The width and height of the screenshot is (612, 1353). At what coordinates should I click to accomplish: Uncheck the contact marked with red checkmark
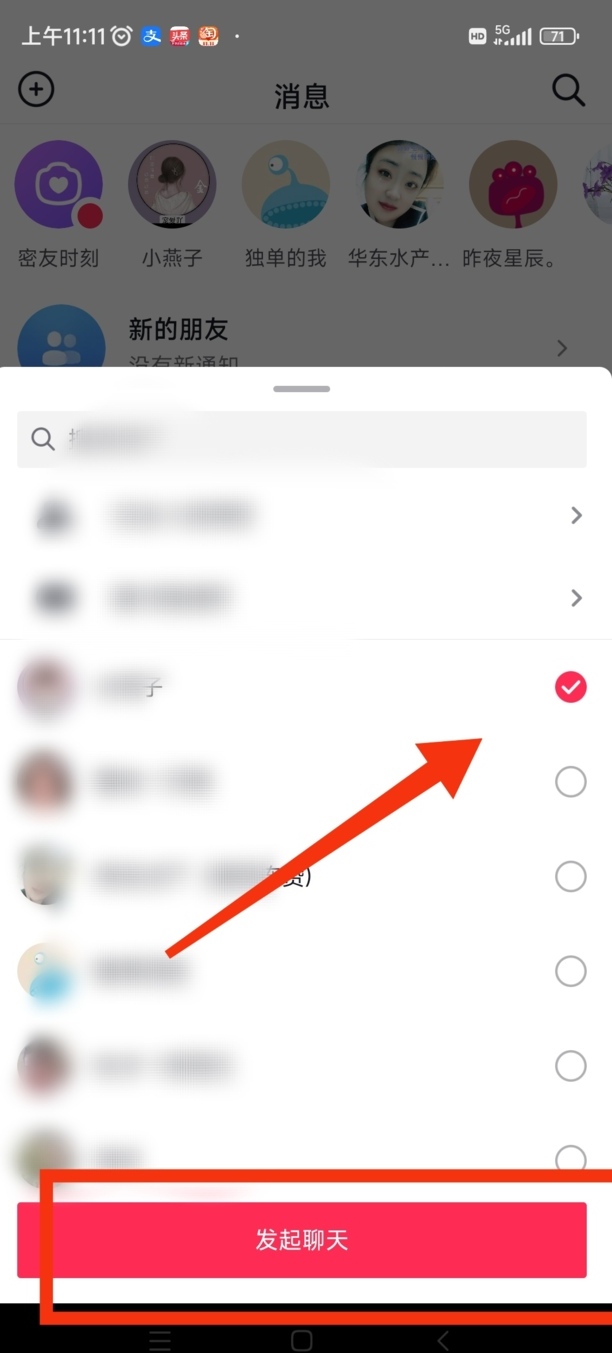tap(570, 687)
